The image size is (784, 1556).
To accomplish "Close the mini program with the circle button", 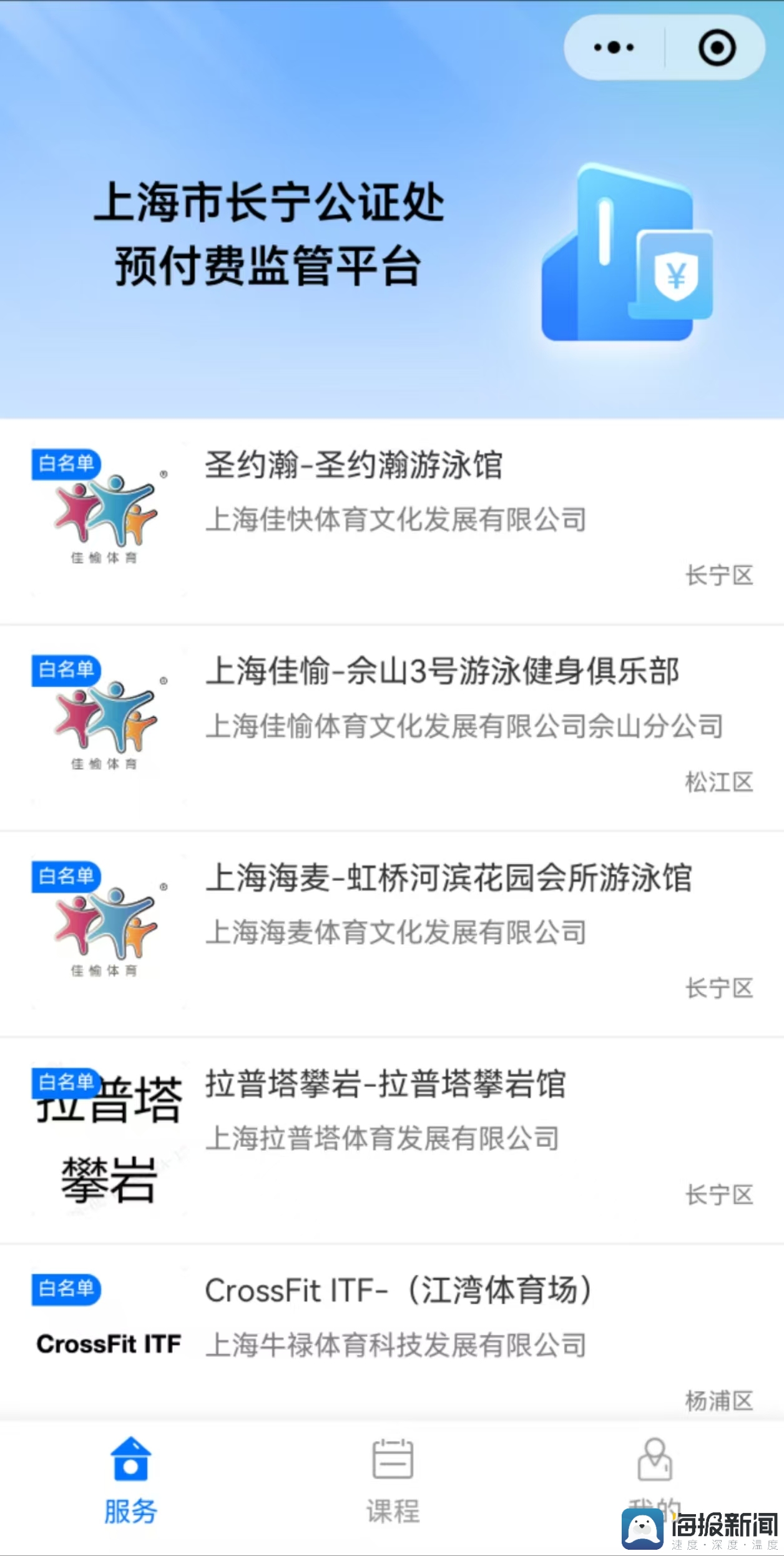I will pos(717,47).
